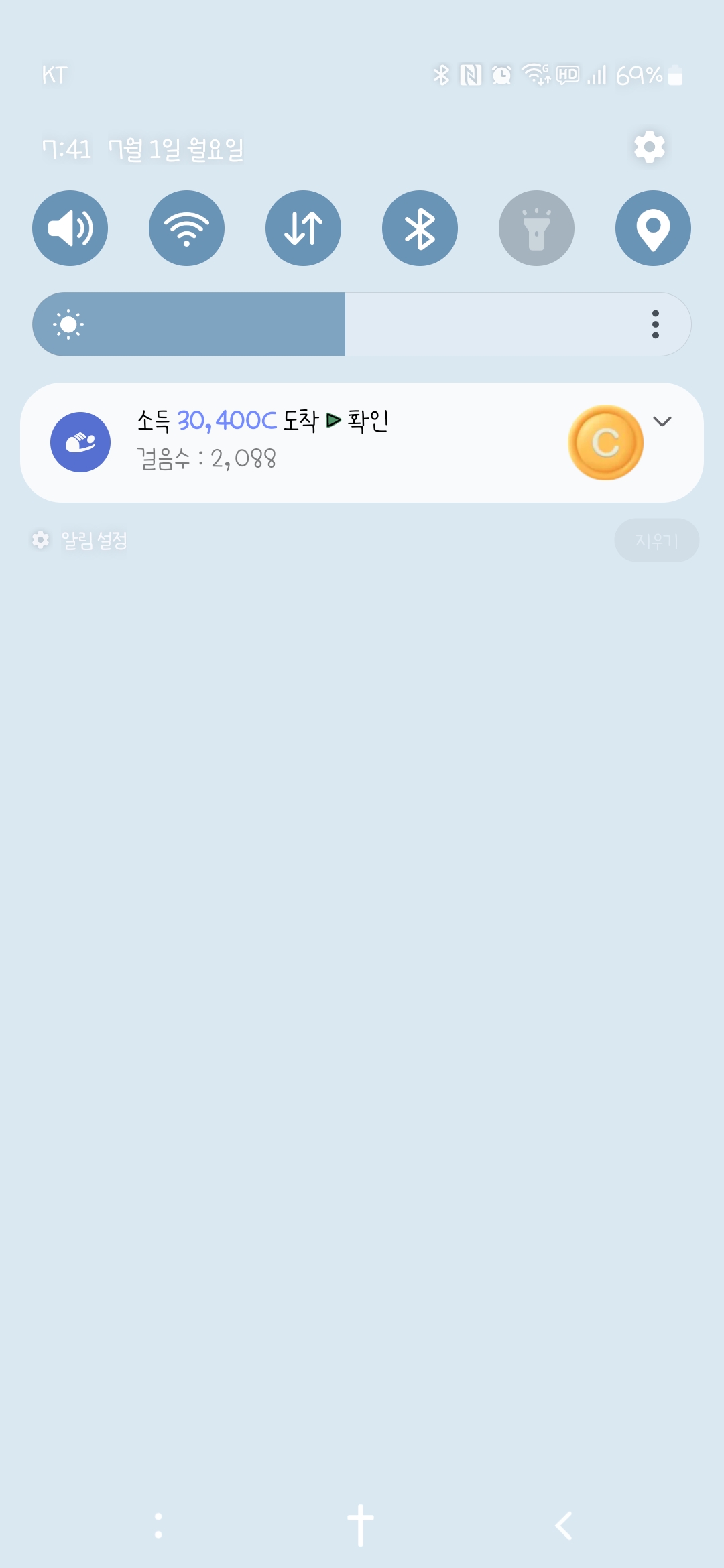Viewport: 724px width, 1568px height.
Task: Disable the location quick toggle
Action: point(654,228)
